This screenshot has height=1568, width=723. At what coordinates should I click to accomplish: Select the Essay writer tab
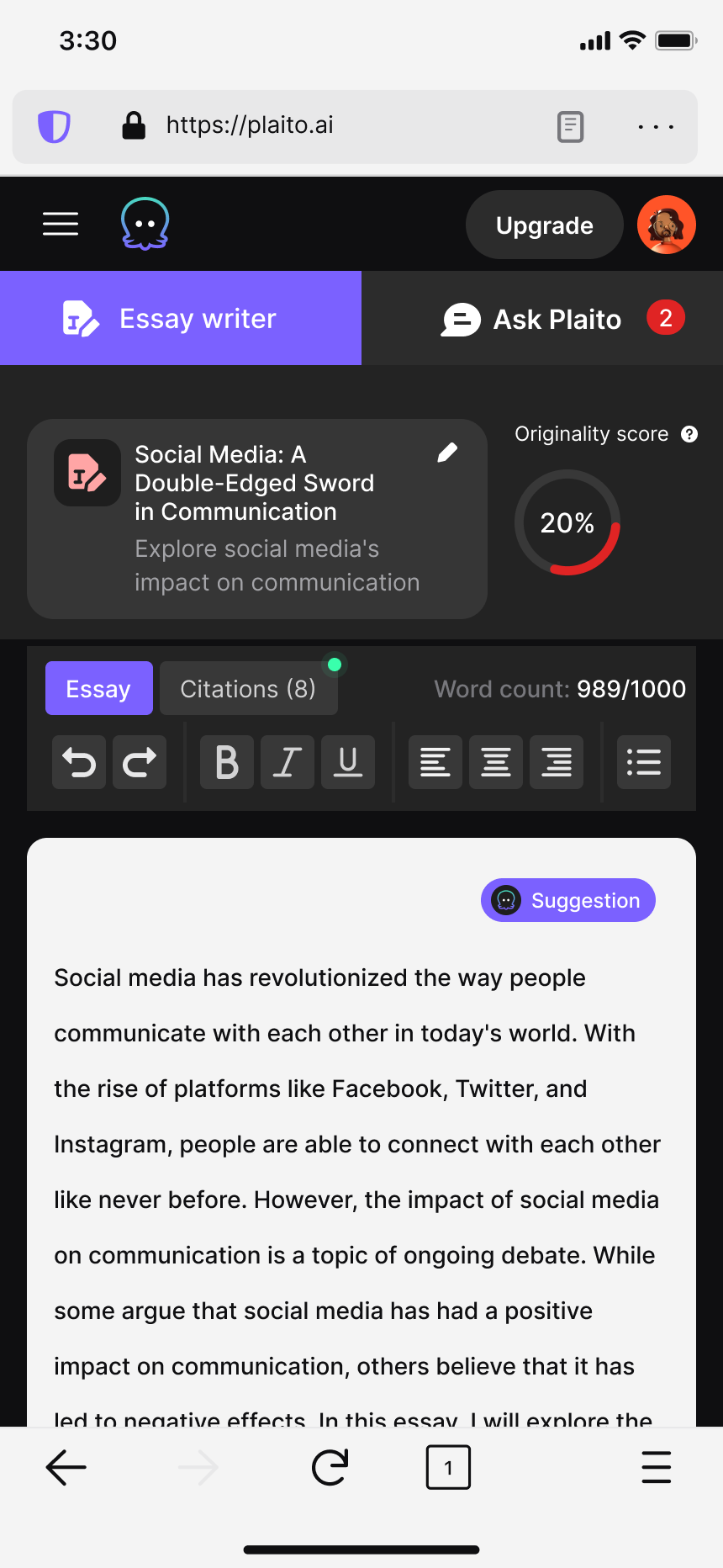pos(181,318)
